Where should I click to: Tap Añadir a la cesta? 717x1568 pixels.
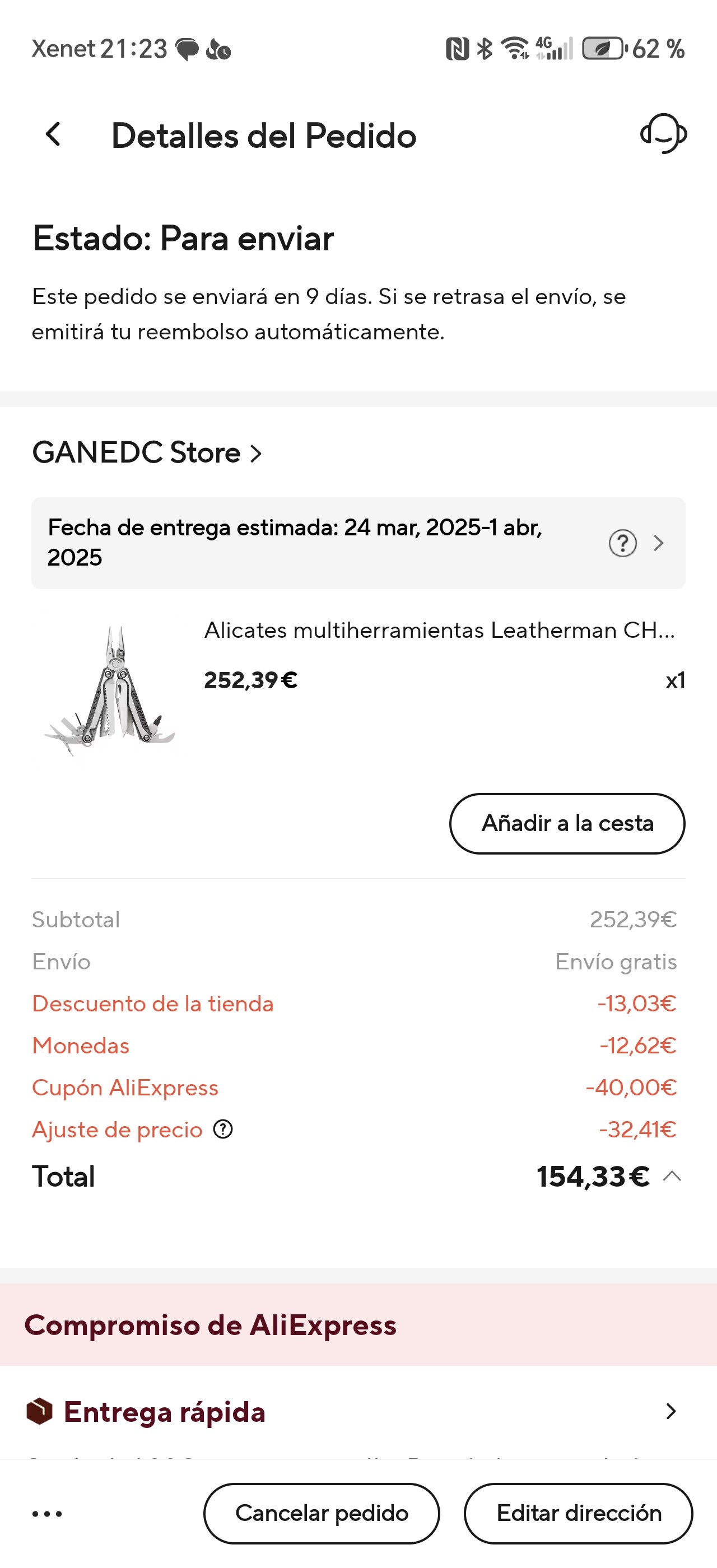coord(567,824)
